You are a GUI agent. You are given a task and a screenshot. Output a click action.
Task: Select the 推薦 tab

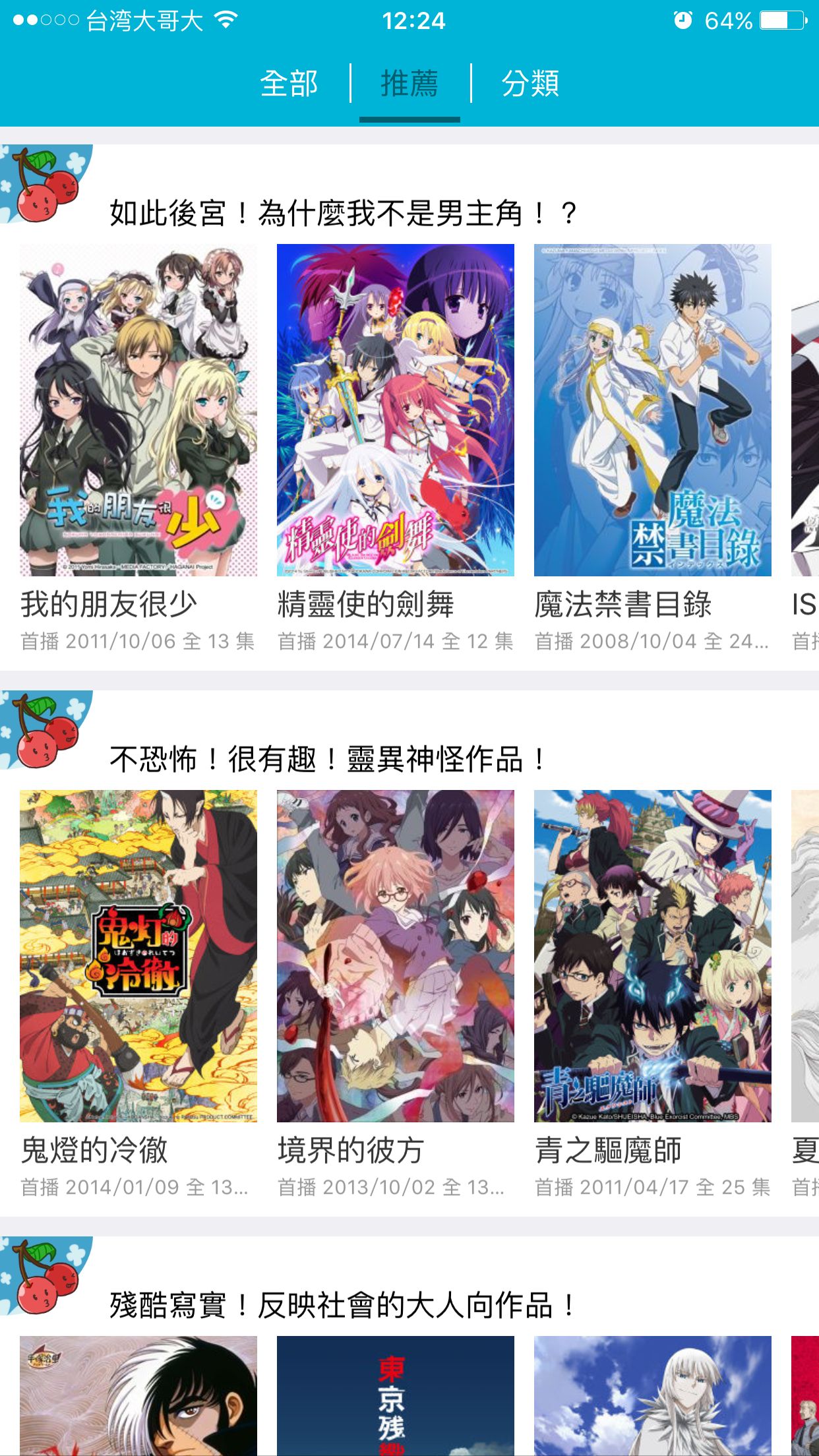click(409, 84)
